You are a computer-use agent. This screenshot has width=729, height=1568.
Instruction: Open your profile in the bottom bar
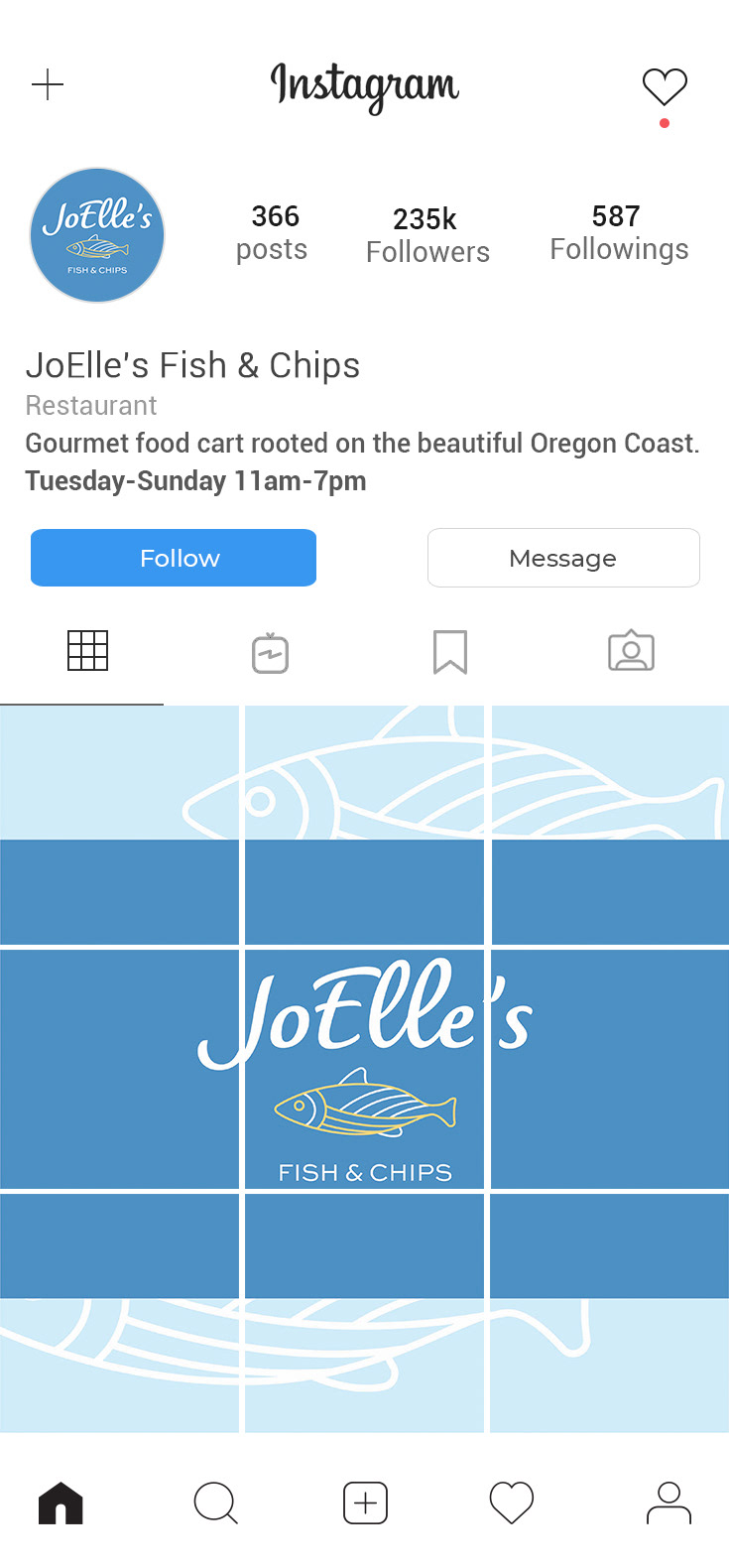668,1503
